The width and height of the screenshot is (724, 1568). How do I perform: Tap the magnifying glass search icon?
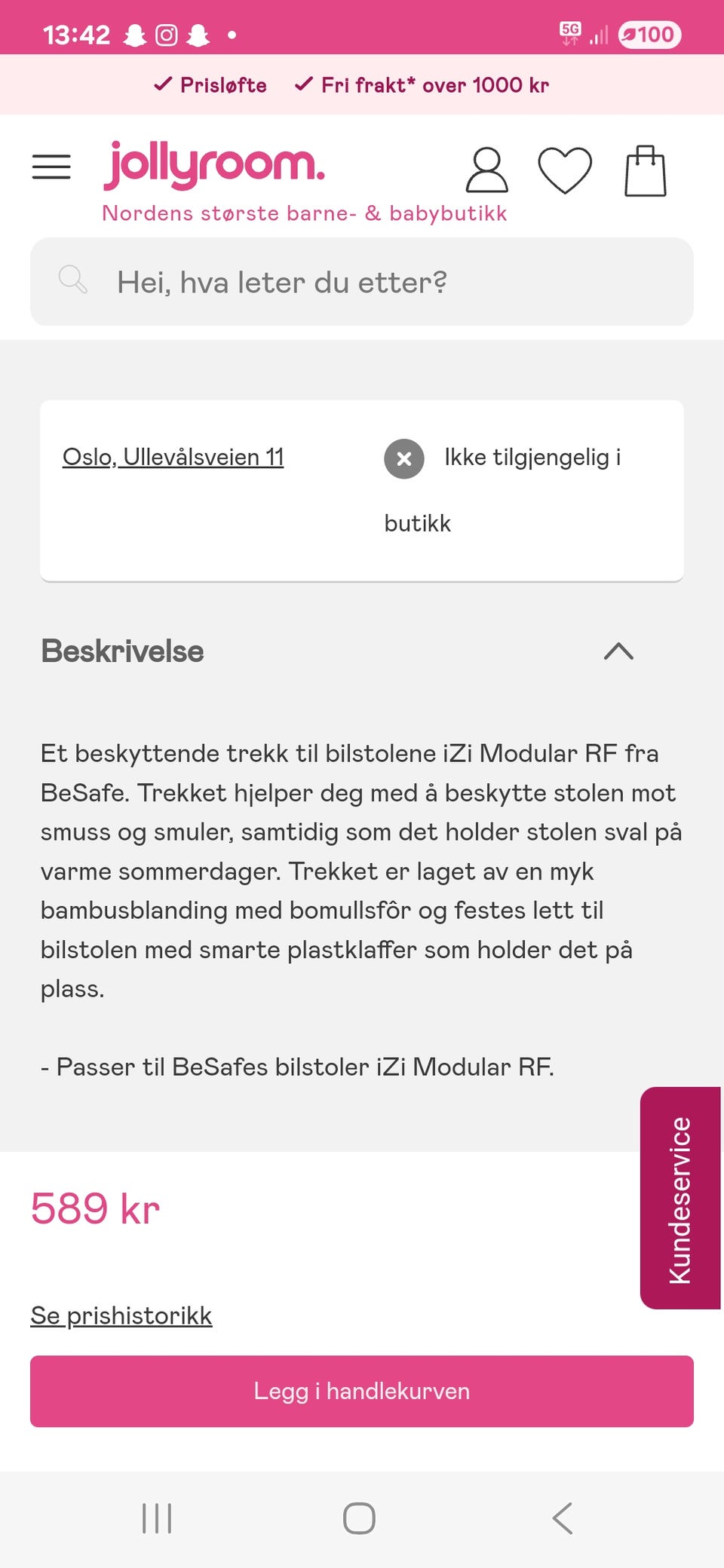click(72, 281)
